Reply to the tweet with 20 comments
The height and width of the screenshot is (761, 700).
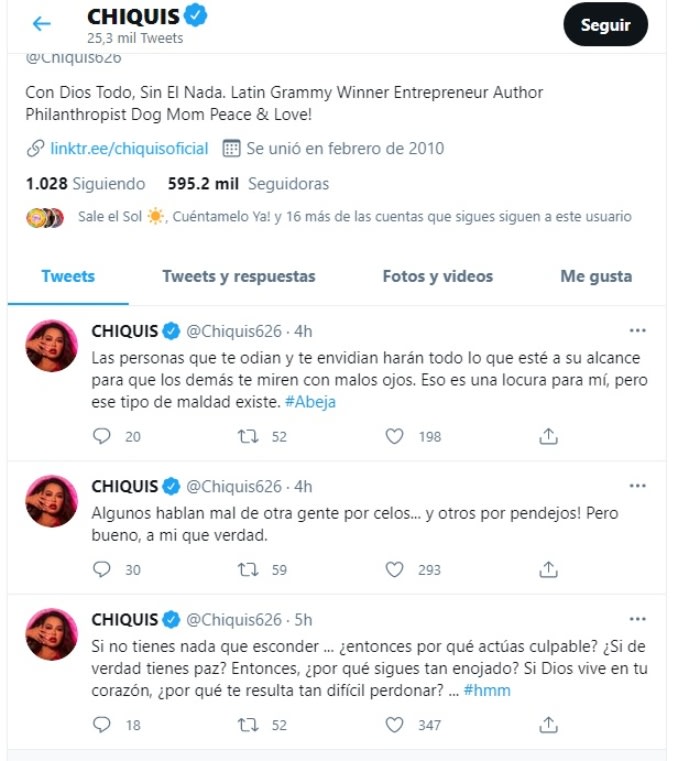click(101, 436)
